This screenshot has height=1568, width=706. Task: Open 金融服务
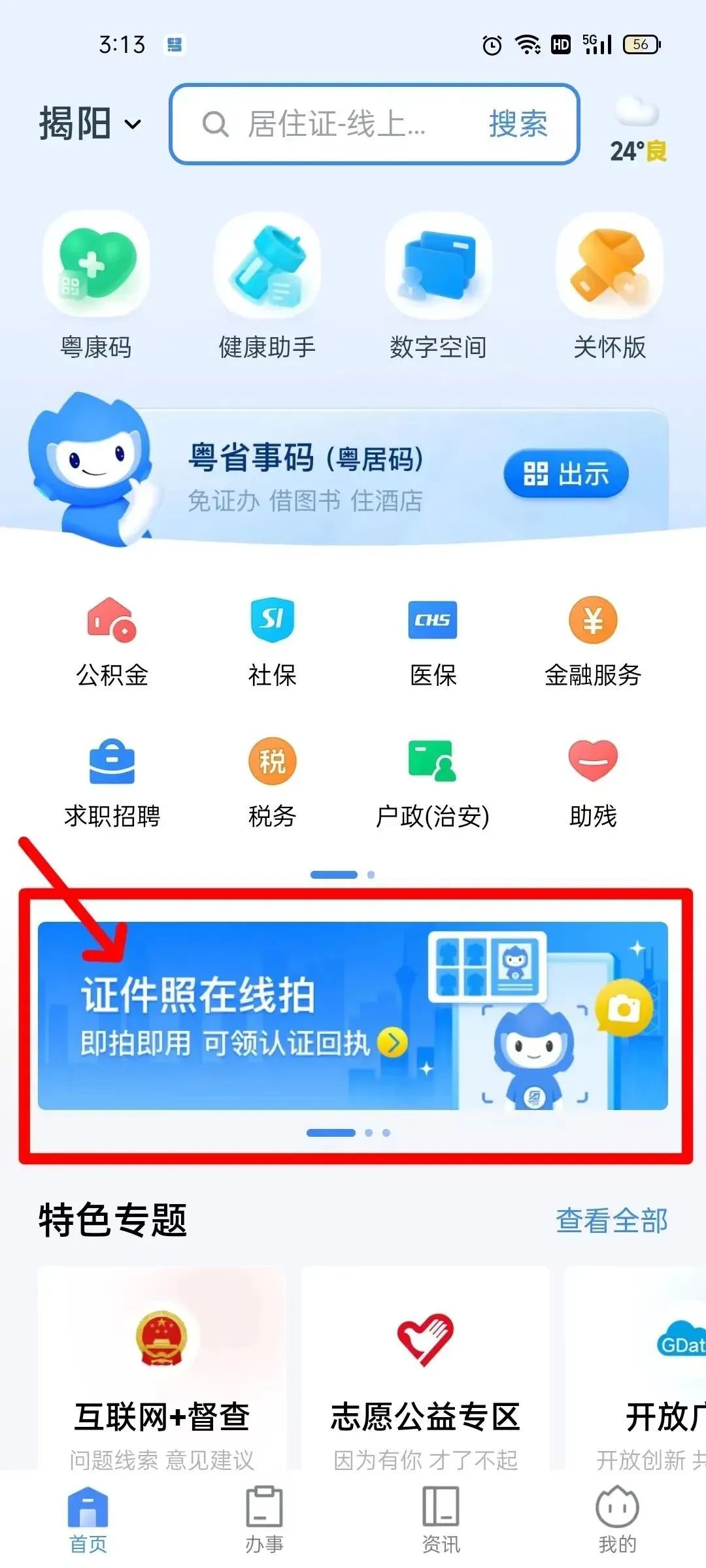coord(593,642)
